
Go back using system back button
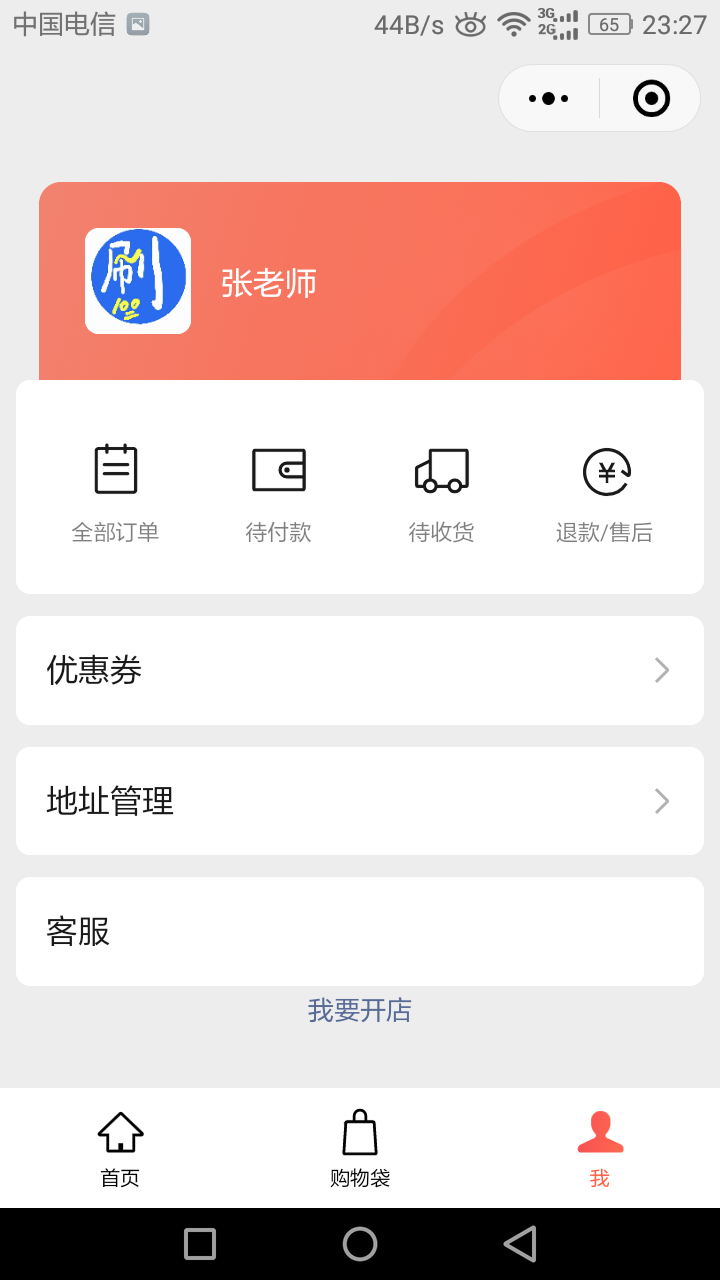520,1244
